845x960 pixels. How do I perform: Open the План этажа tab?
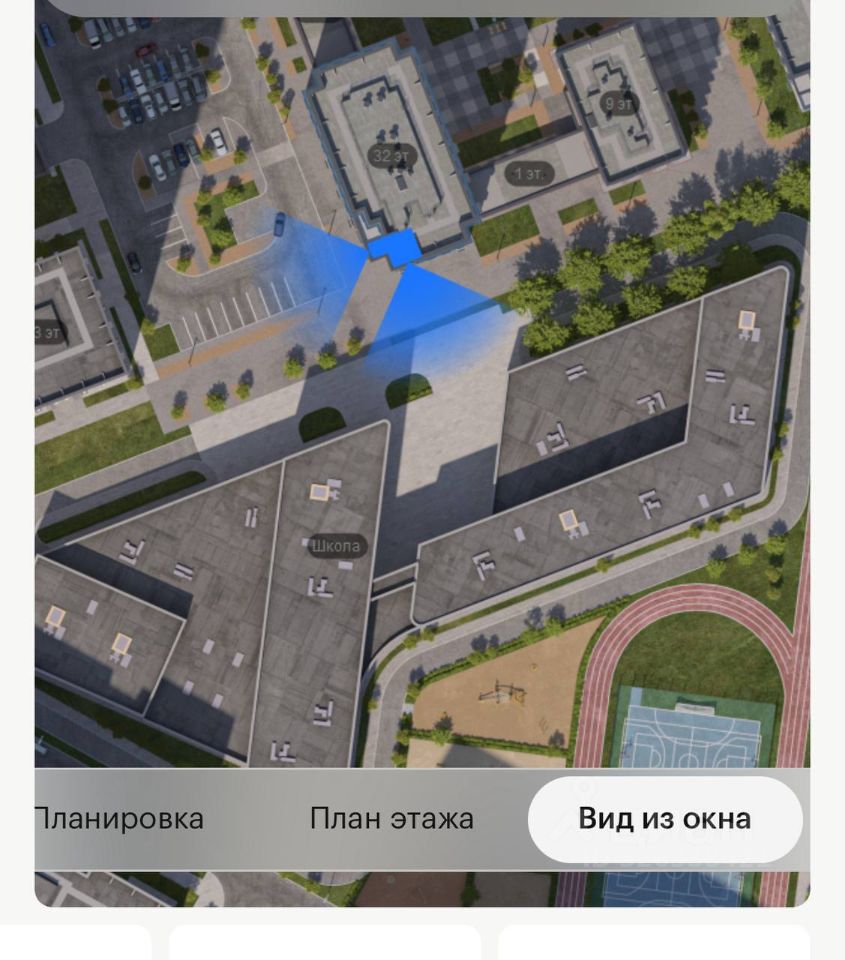point(391,819)
